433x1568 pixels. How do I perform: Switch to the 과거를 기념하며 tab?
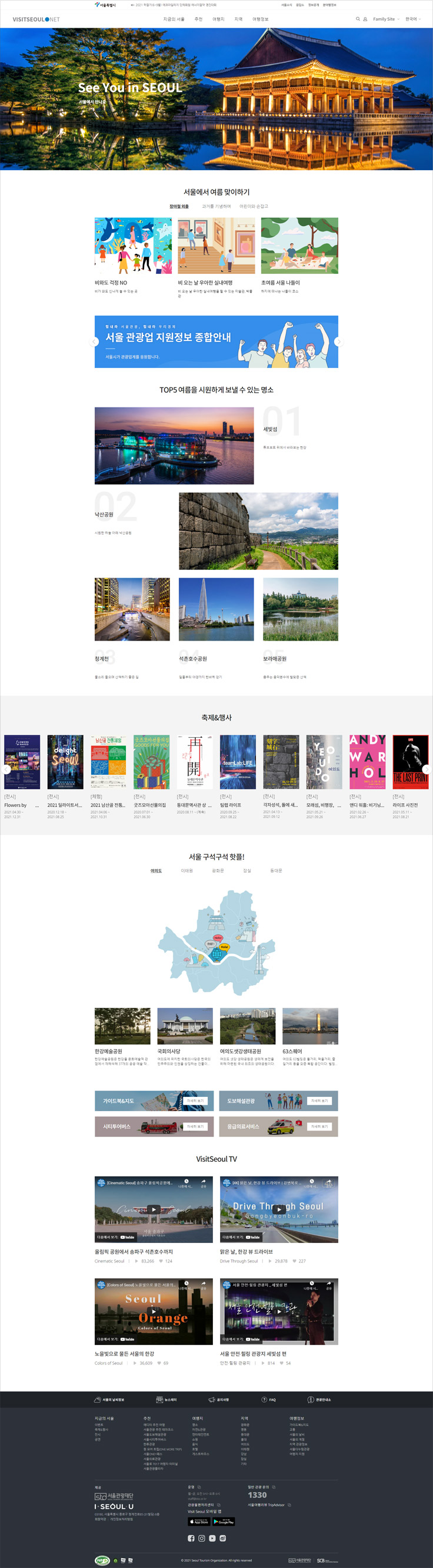tap(216, 206)
